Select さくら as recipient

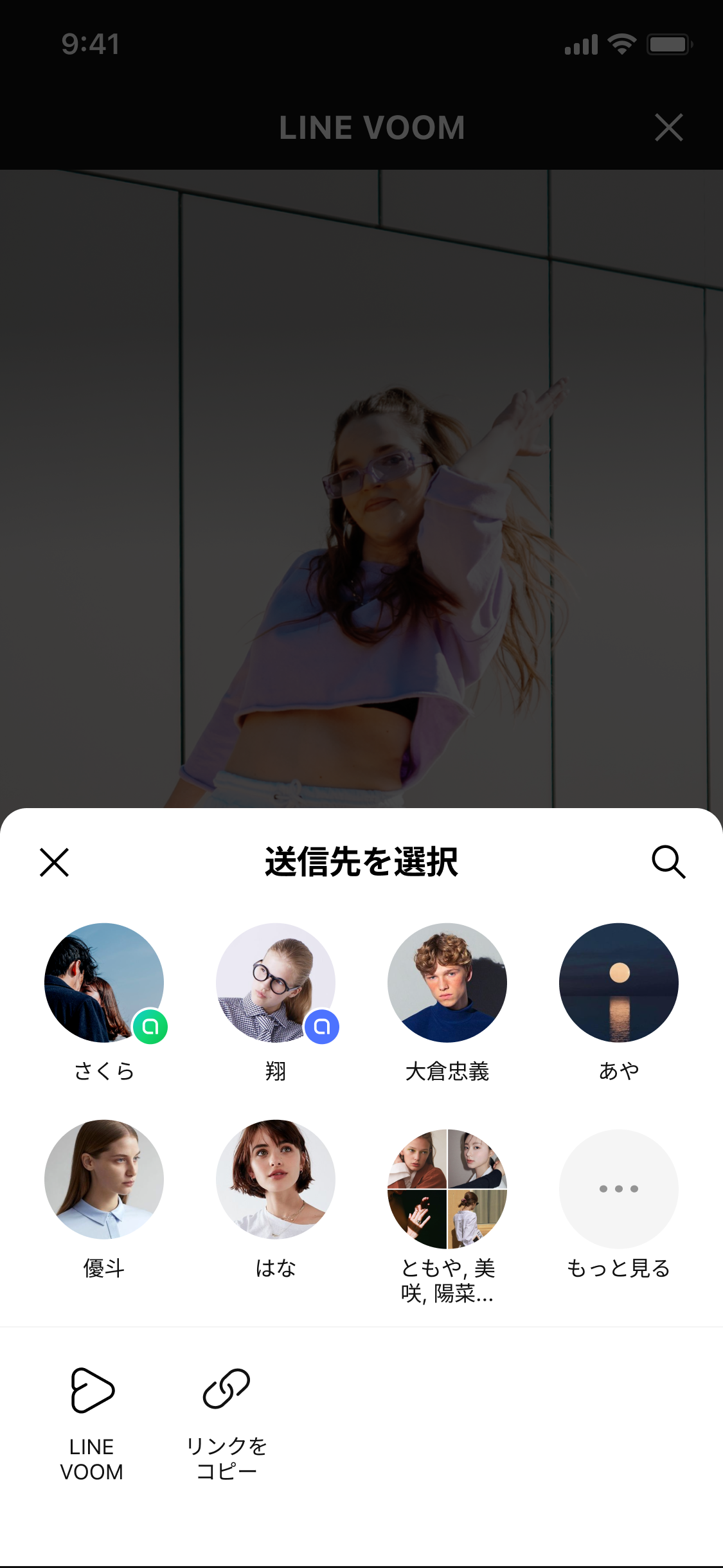(104, 984)
